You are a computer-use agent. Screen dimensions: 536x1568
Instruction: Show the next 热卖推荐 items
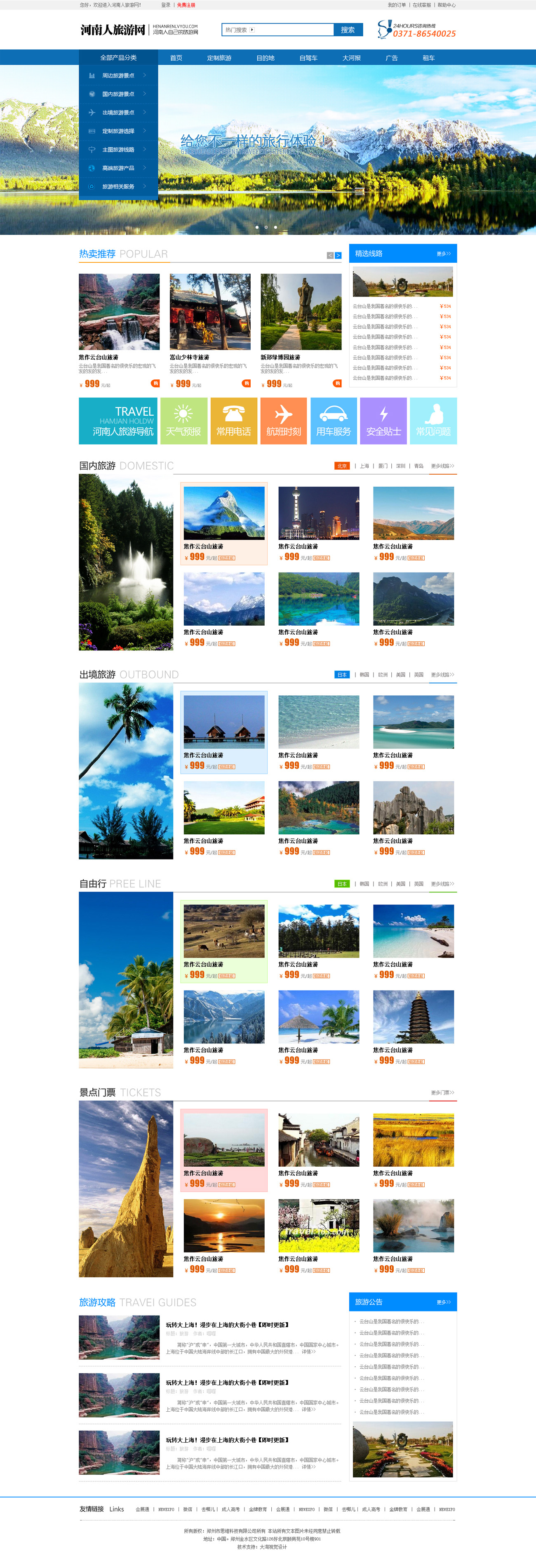click(x=338, y=256)
